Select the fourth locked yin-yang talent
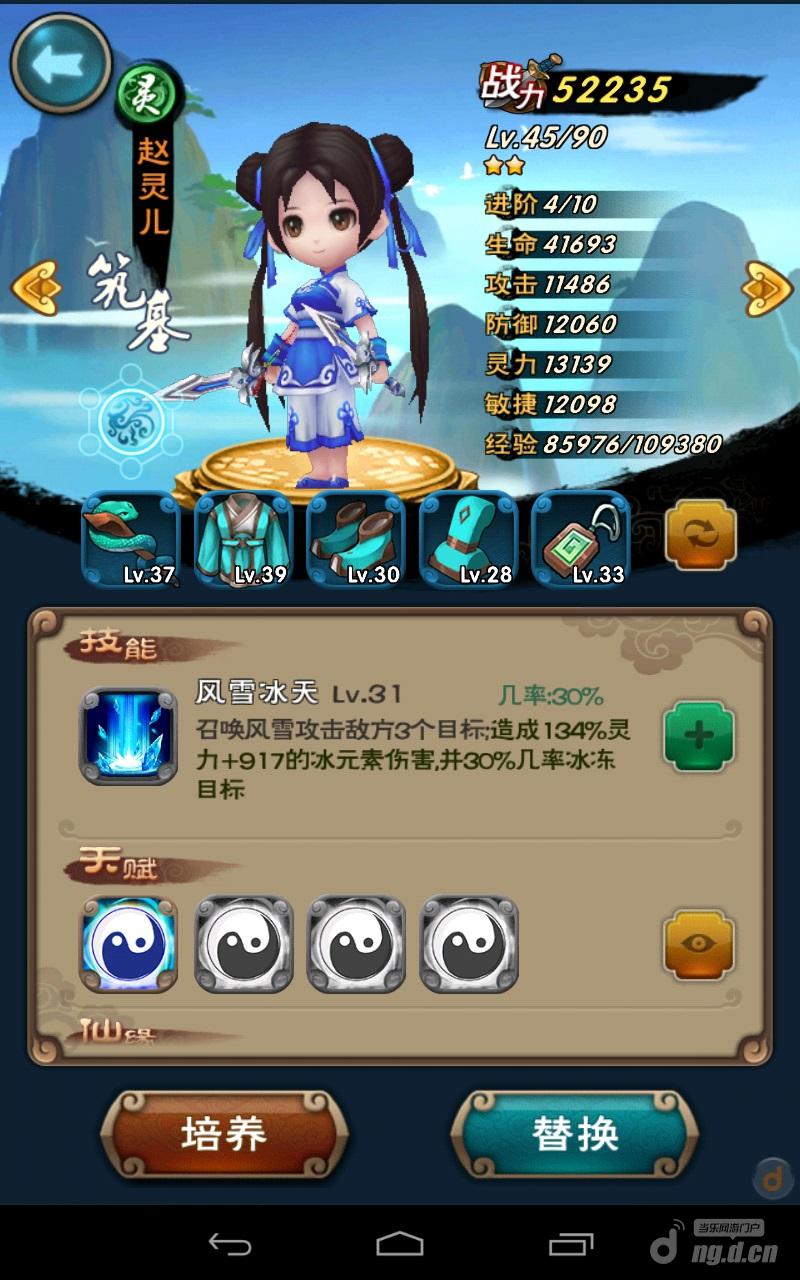 469,944
